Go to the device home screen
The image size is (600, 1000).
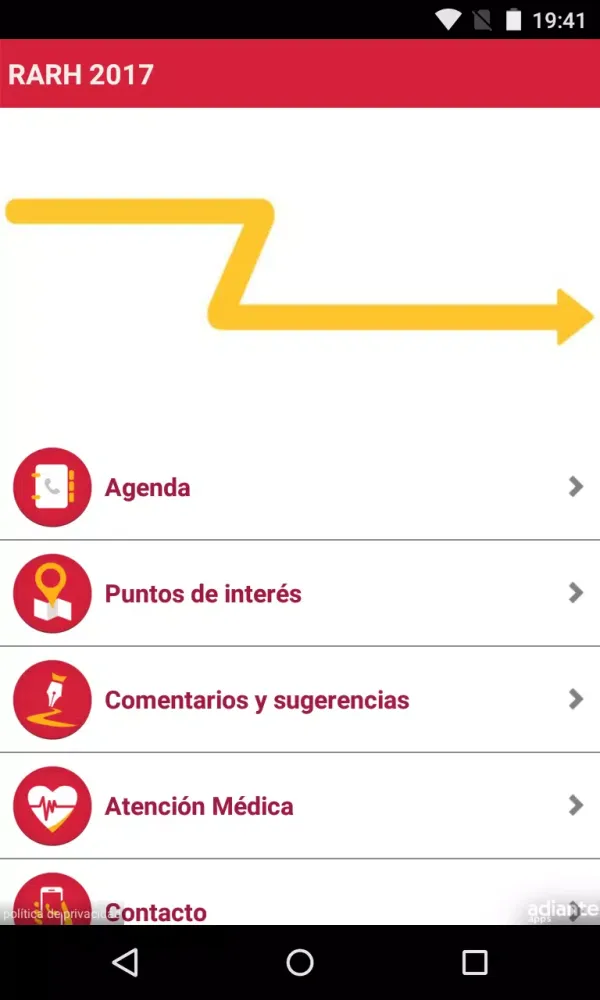pos(300,962)
